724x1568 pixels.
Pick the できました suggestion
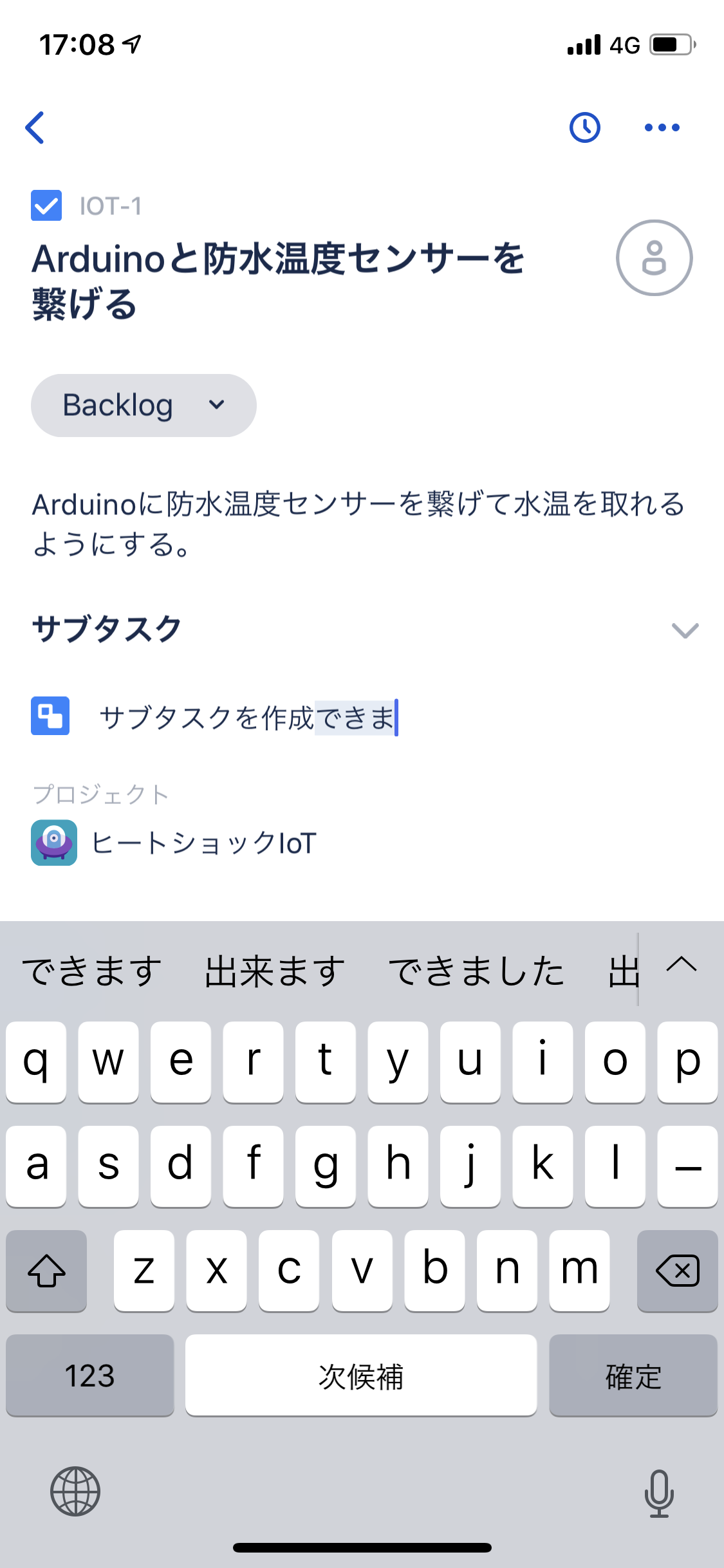tap(476, 971)
